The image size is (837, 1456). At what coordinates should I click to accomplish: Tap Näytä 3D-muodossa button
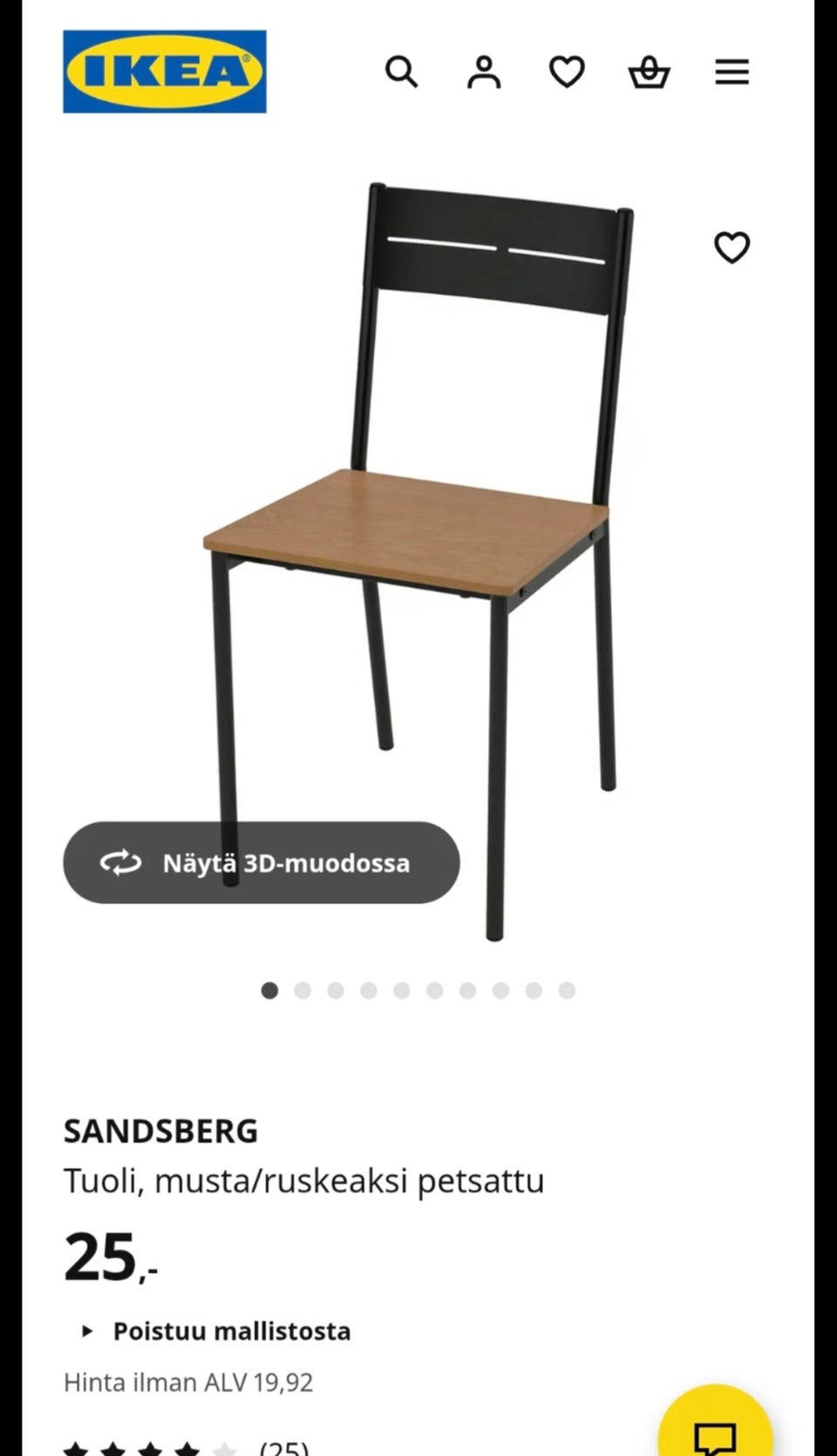coord(262,862)
